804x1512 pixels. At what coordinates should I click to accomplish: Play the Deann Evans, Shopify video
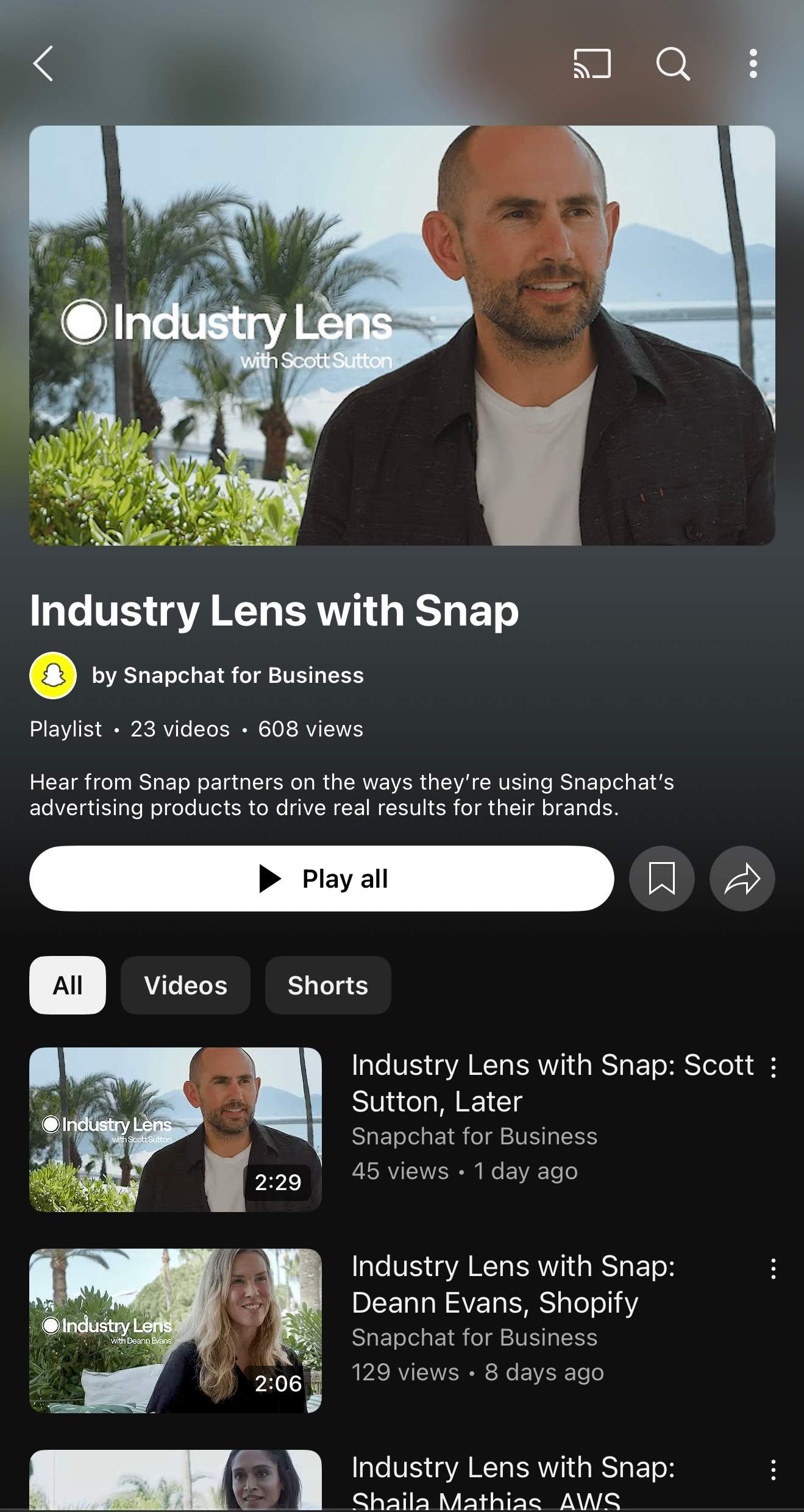176,1330
